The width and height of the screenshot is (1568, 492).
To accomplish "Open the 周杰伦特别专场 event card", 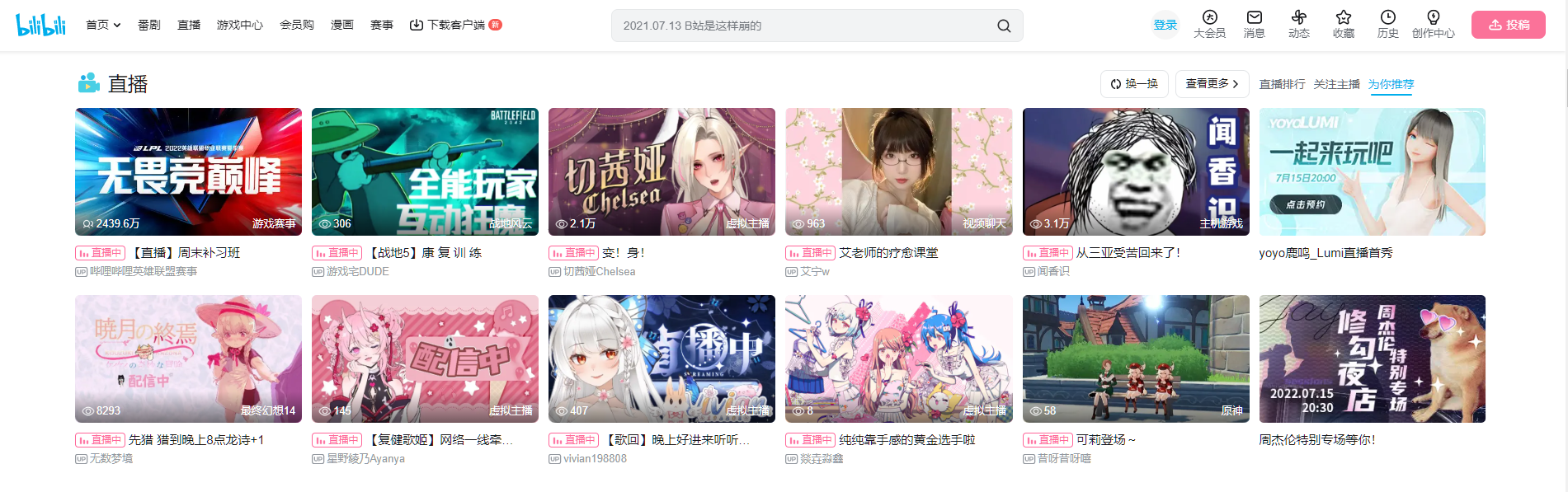I will coord(1372,358).
